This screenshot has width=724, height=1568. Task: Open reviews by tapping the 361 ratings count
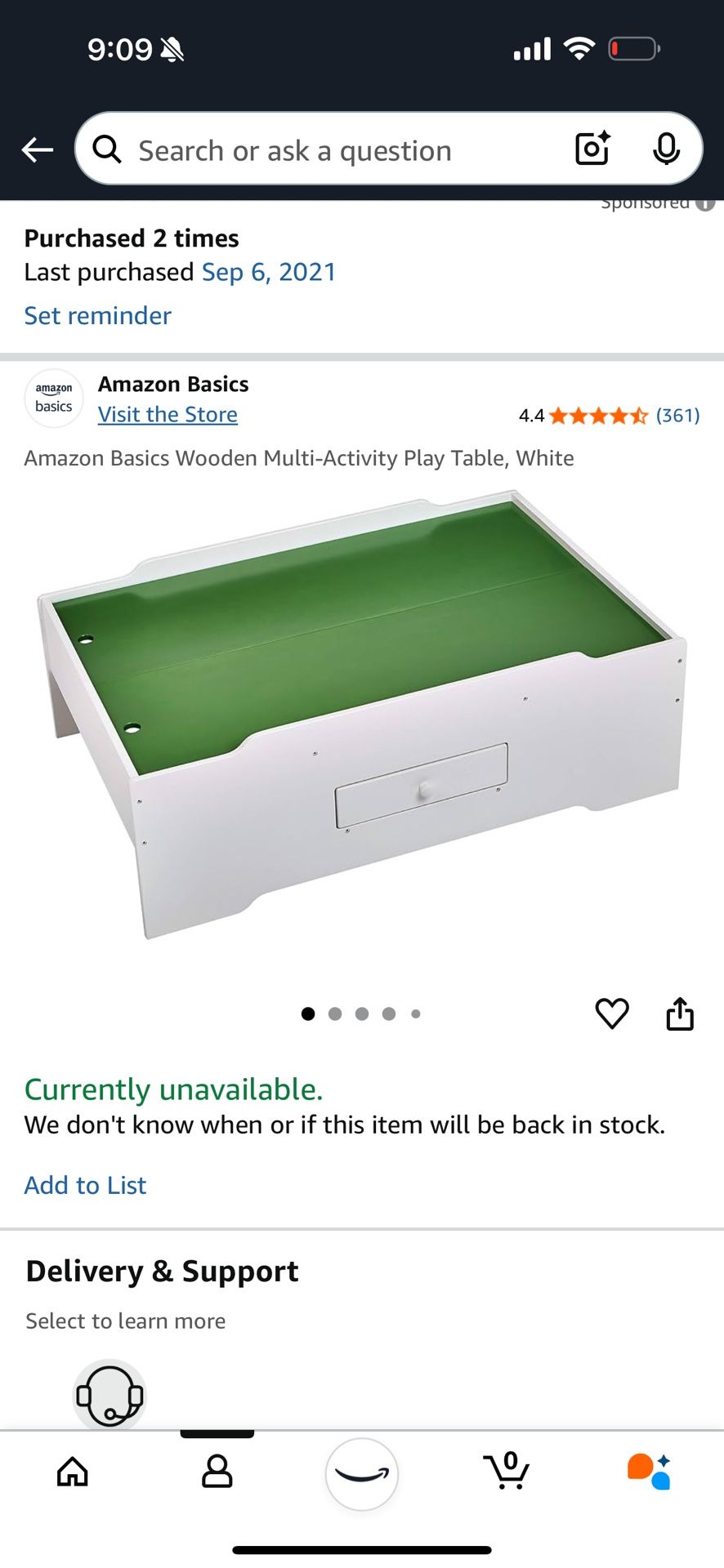(679, 416)
